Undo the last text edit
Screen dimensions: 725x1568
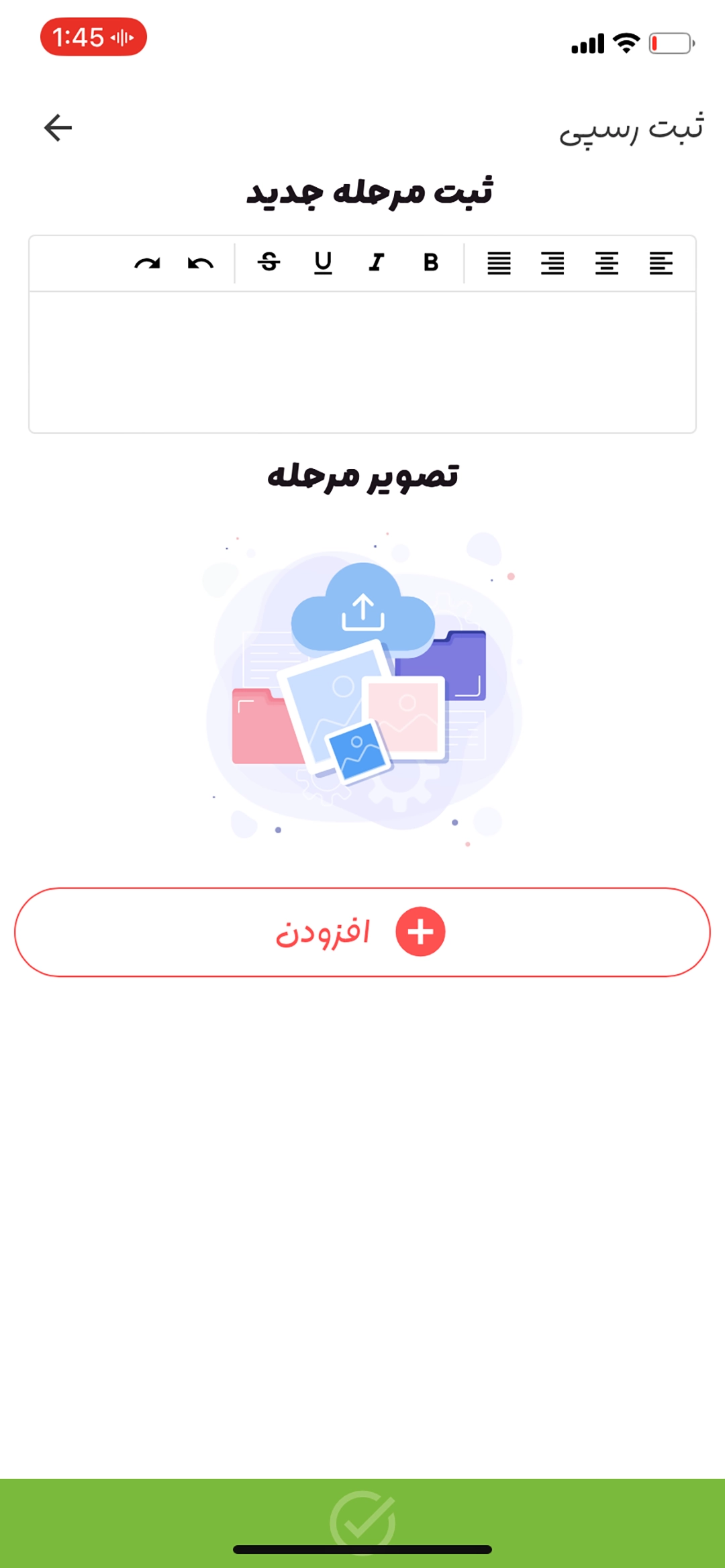point(200,263)
